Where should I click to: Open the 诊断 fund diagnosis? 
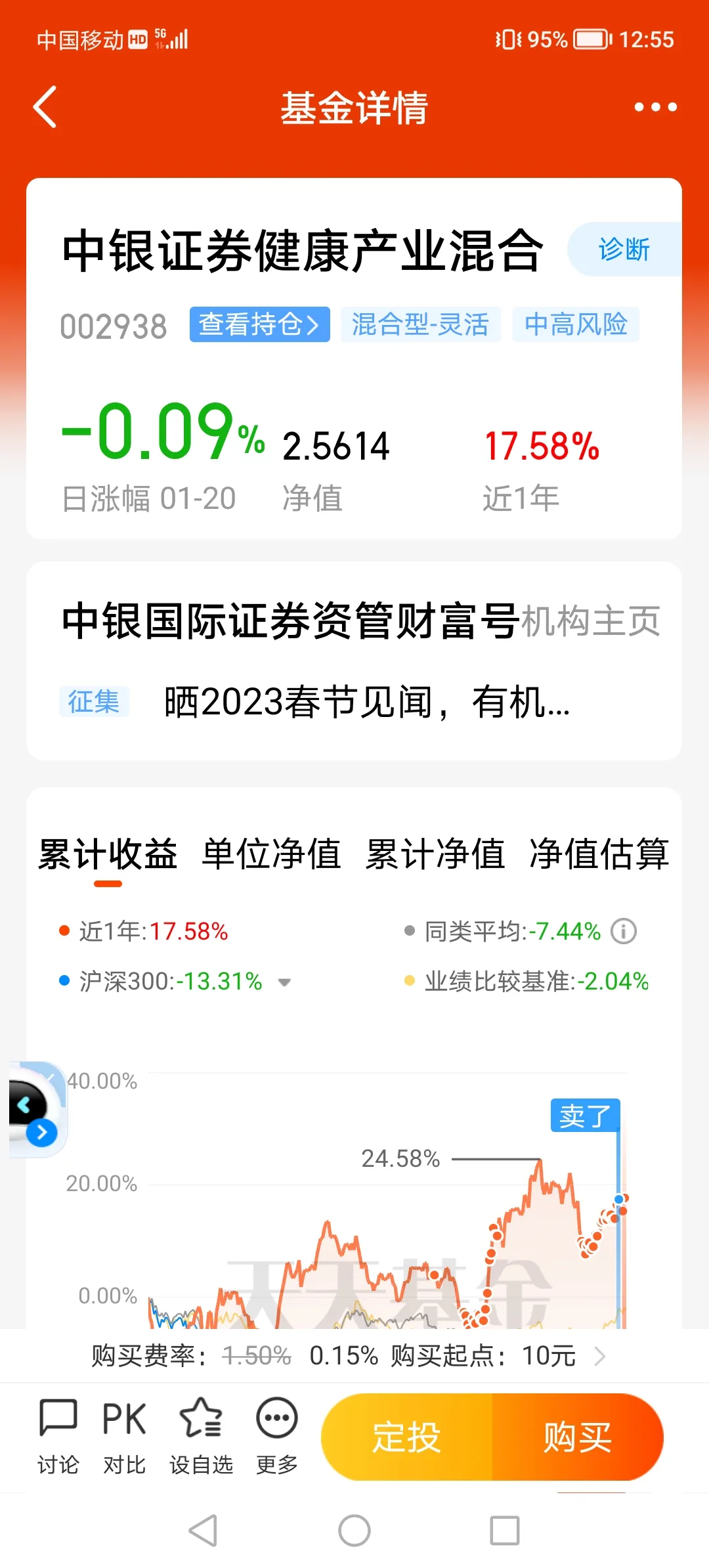(624, 250)
